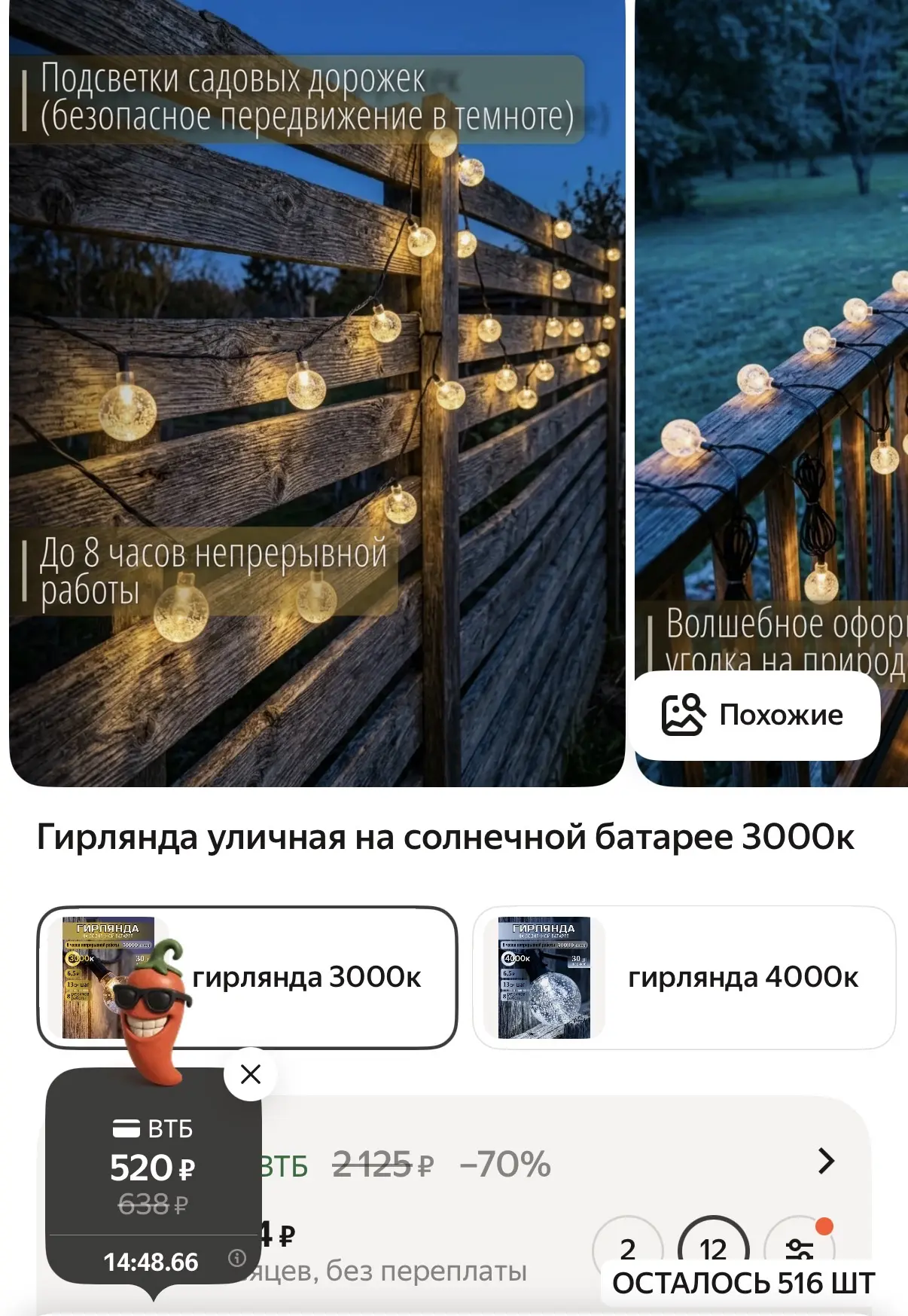Tap the Похожие similar items button
908x1316 pixels.
pyautogui.click(x=757, y=715)
